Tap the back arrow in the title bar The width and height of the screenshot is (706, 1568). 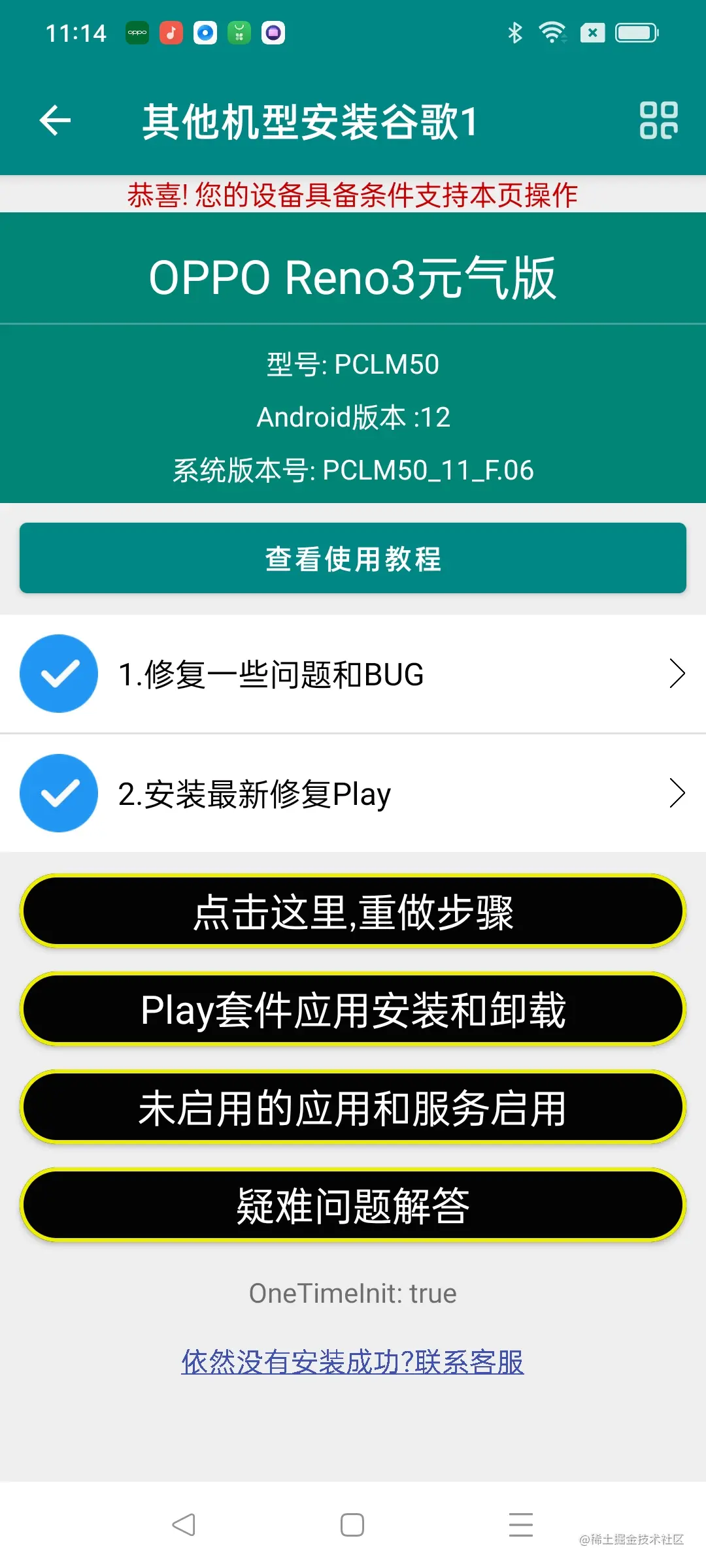(55, 121)
